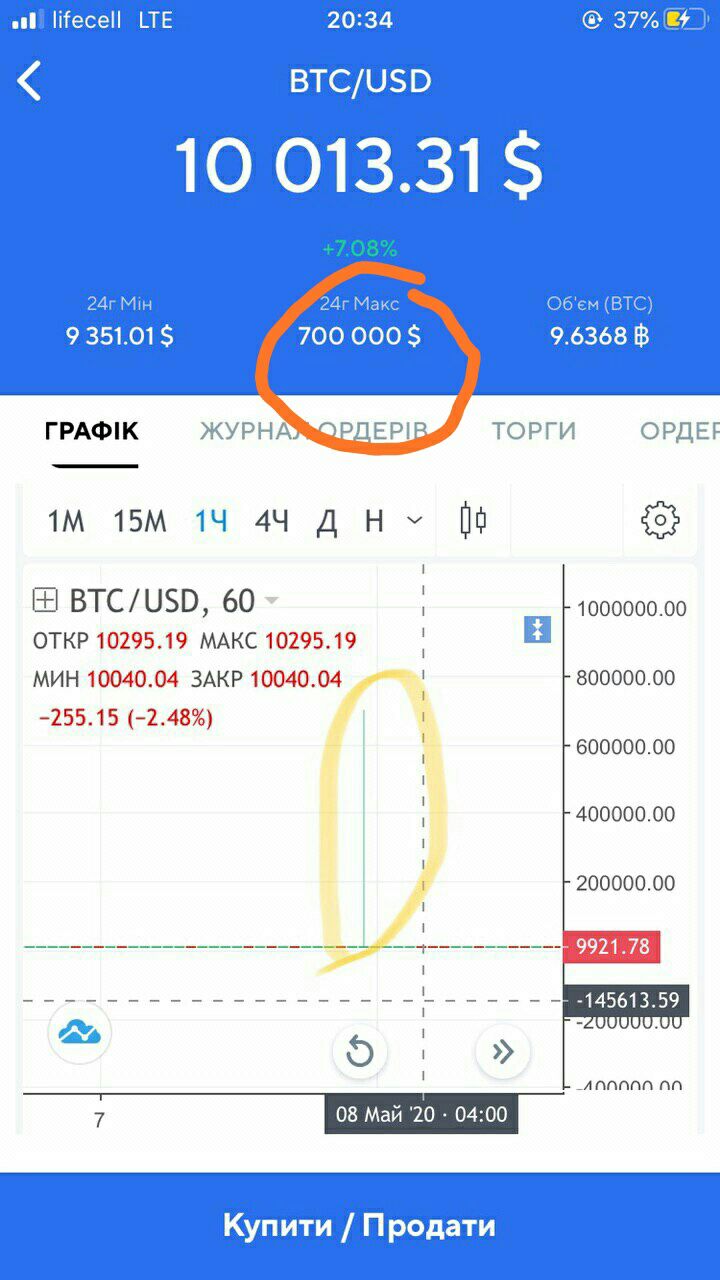The height and width of the screenshot is (1280, 720).
Task: Expand the BTC/USD legend plus box
Action: (x=45, y=600)
